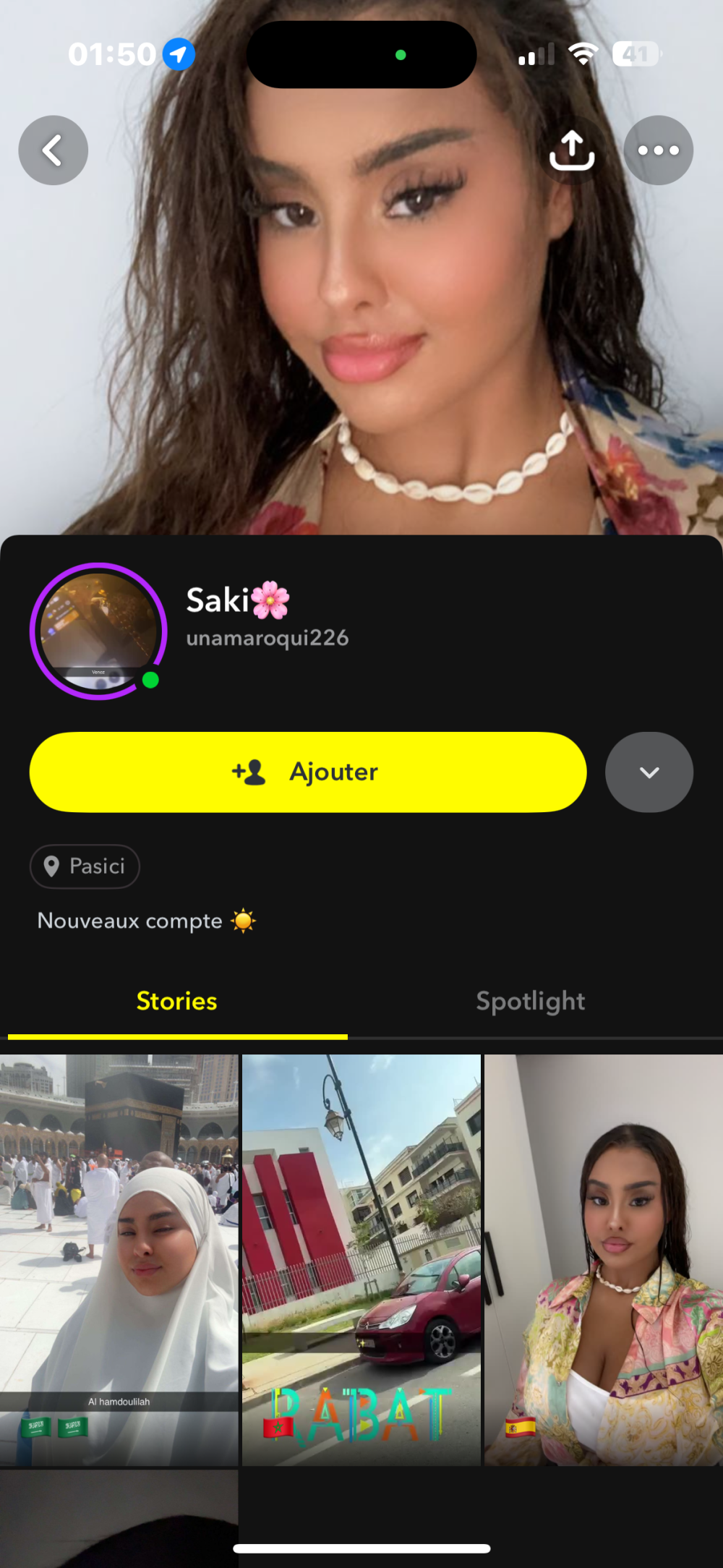Open the RABAT story tile
This screenshot has height=1568, width=723.
(361, 1260)
